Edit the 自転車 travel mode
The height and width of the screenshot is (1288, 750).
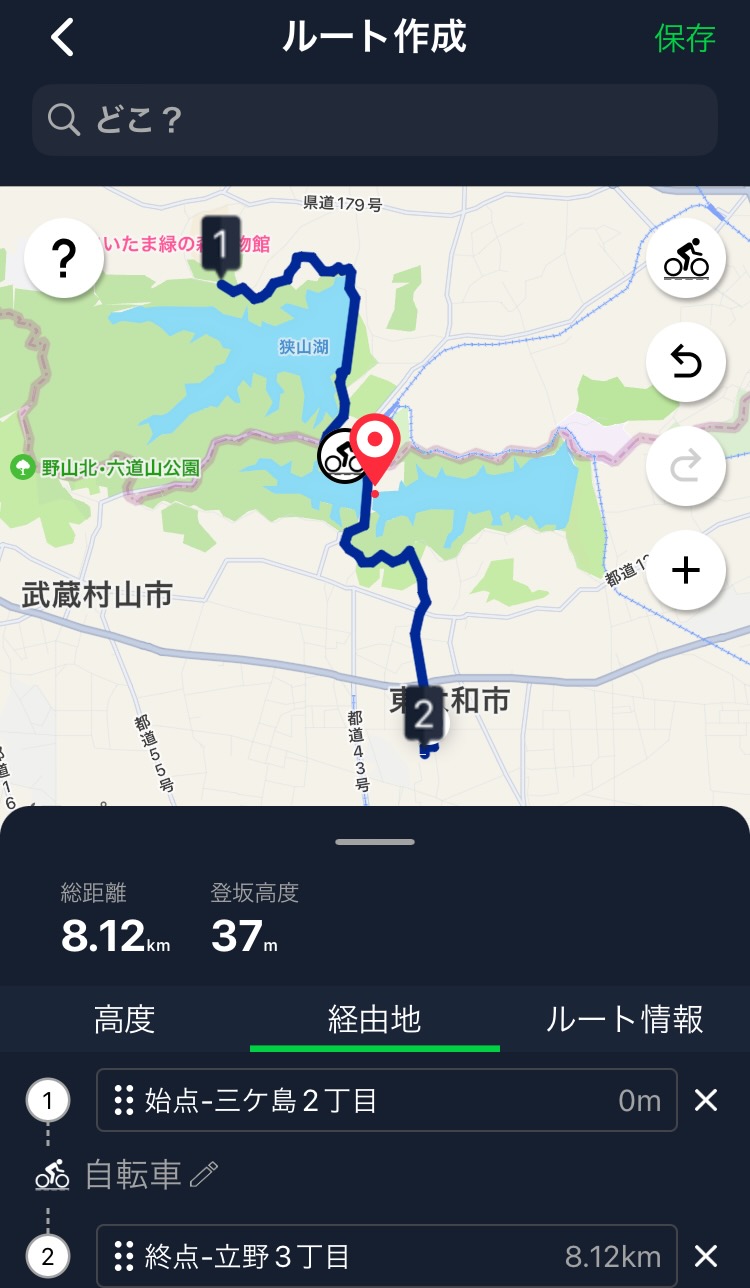[x=150, y=1175]
